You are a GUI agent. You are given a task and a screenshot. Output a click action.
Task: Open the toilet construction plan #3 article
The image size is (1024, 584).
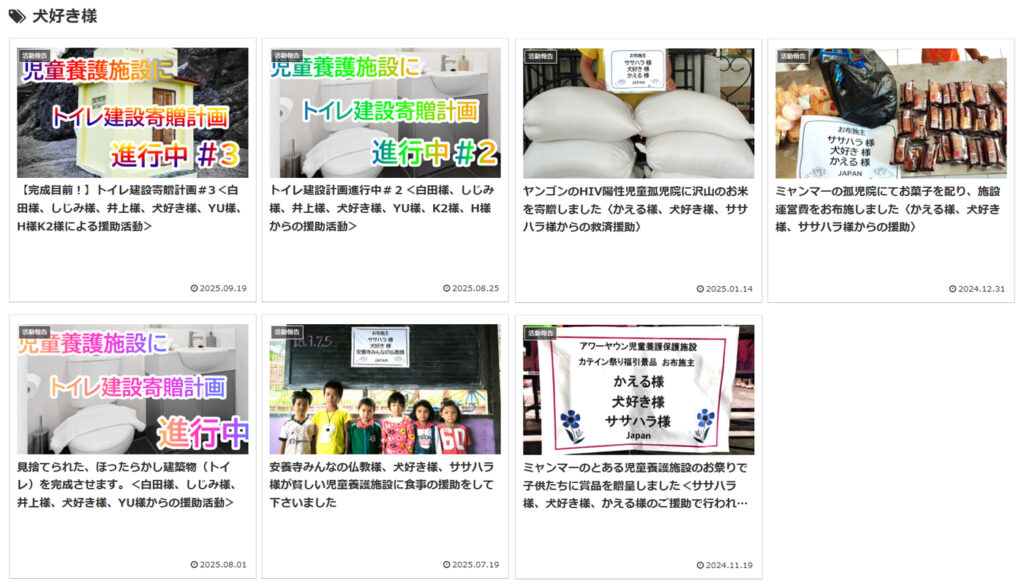tap(132, 207)
